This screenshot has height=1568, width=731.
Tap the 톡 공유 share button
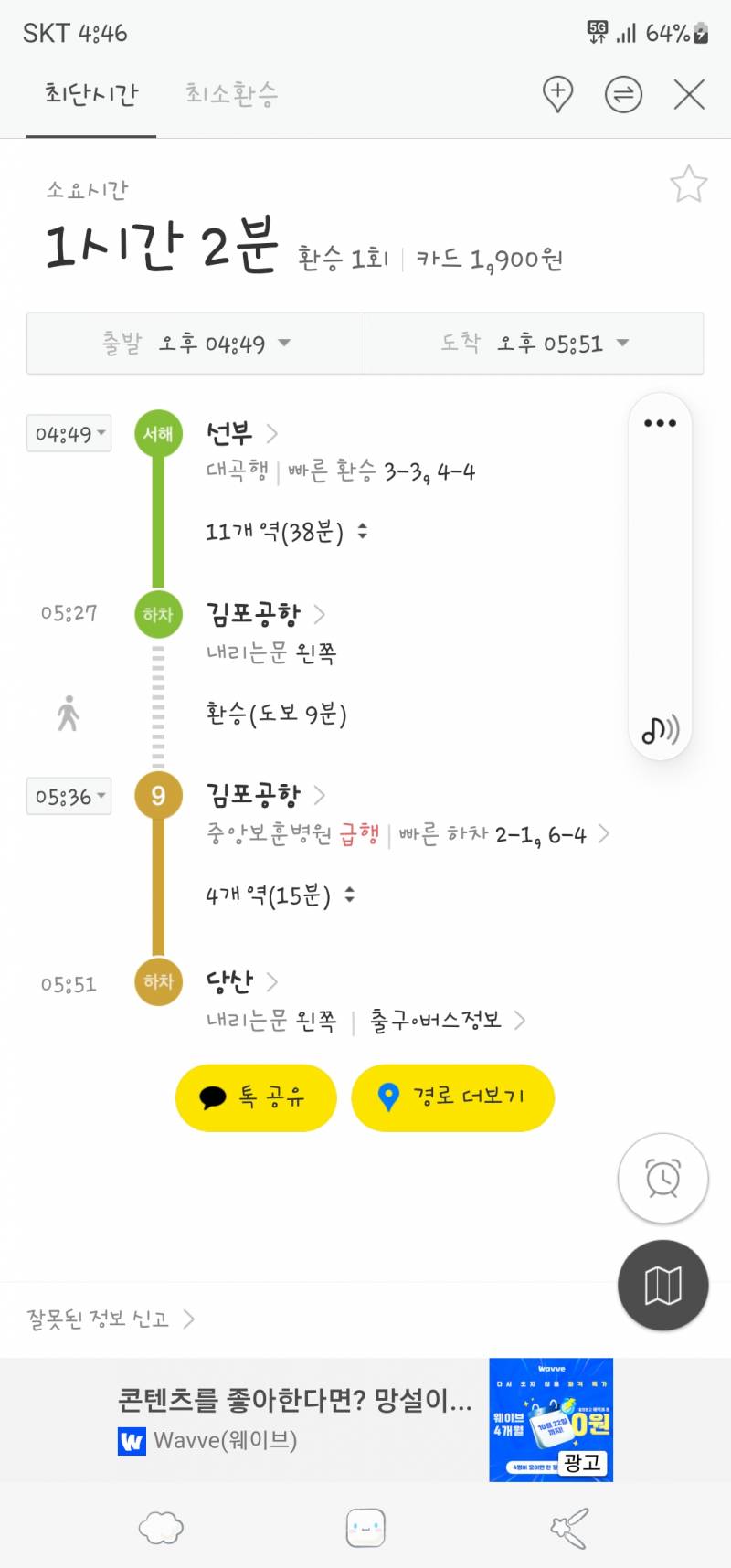[x=256, y=1098]
